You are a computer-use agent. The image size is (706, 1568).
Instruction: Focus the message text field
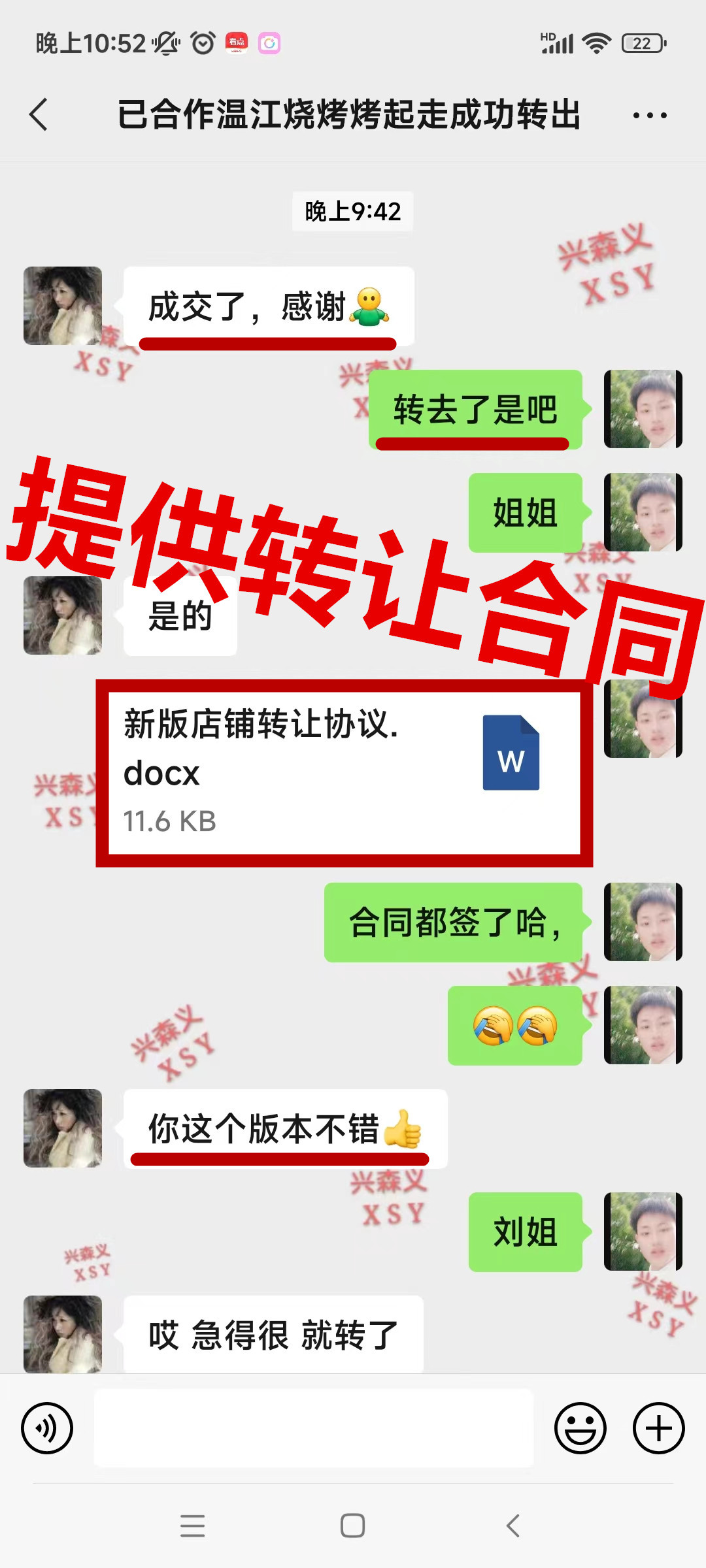point(314,1428)
